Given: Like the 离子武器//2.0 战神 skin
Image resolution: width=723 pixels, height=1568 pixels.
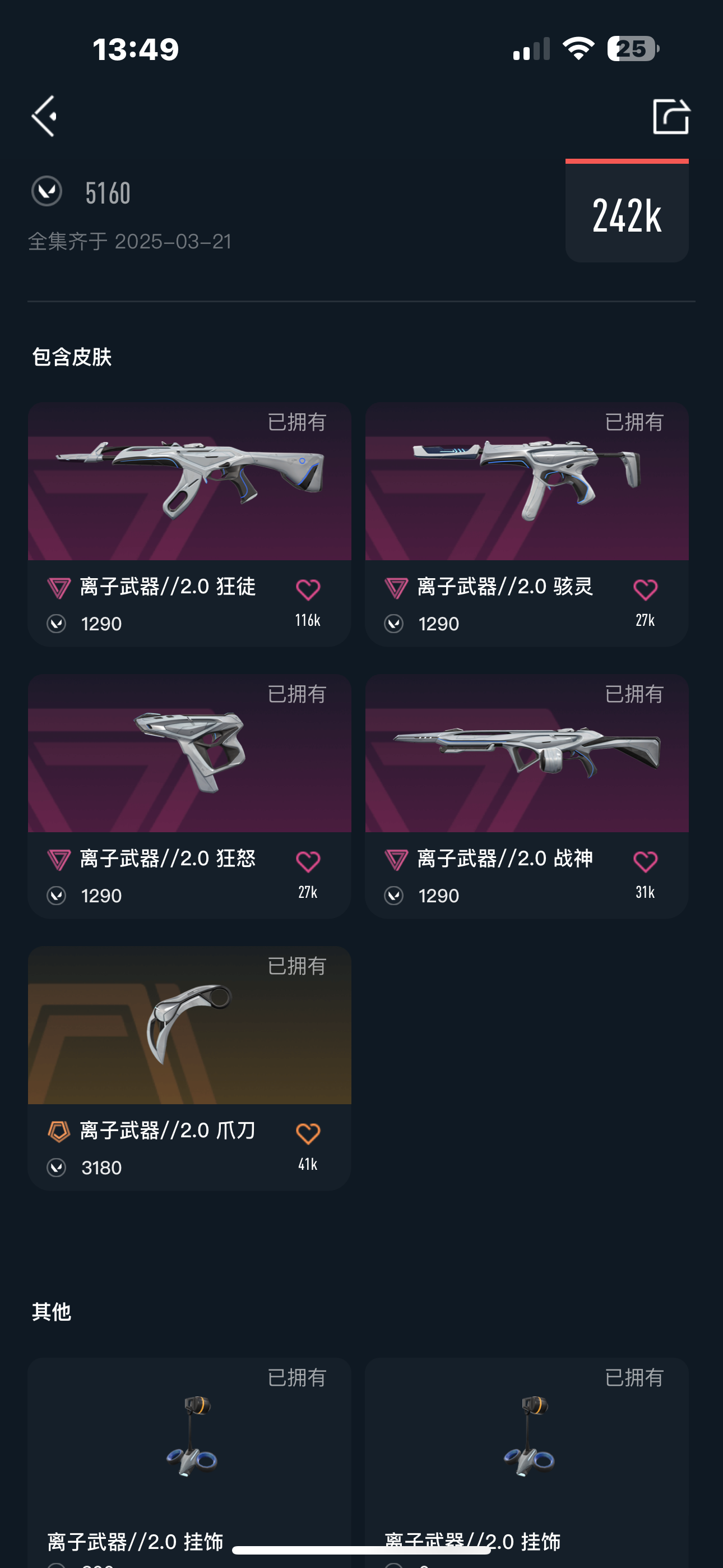Looking at the screenshot, I should (645, 862).
